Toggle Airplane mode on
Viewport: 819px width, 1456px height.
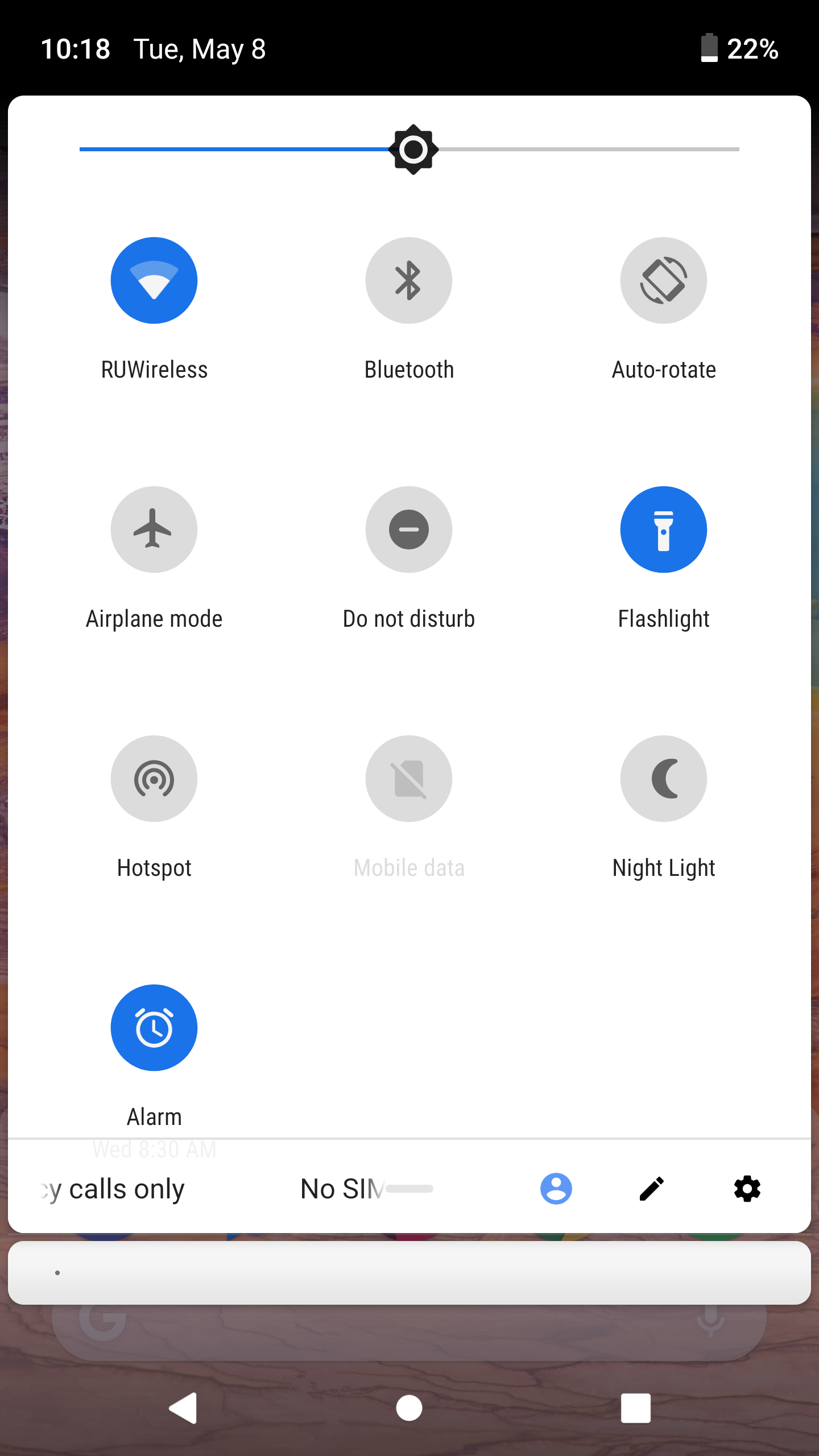tap(154, 529)
